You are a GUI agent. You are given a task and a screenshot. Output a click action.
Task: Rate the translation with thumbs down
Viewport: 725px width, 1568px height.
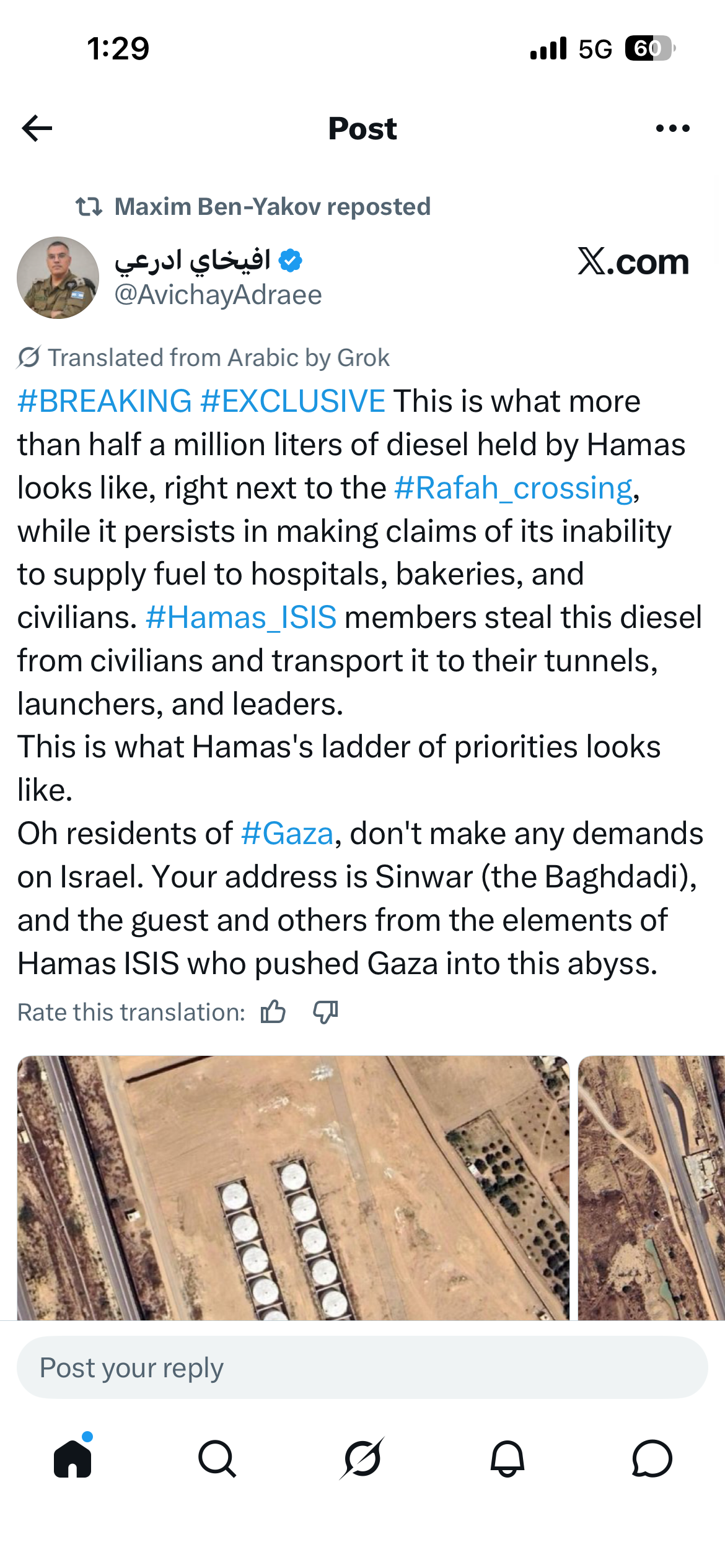[325, 1012]
